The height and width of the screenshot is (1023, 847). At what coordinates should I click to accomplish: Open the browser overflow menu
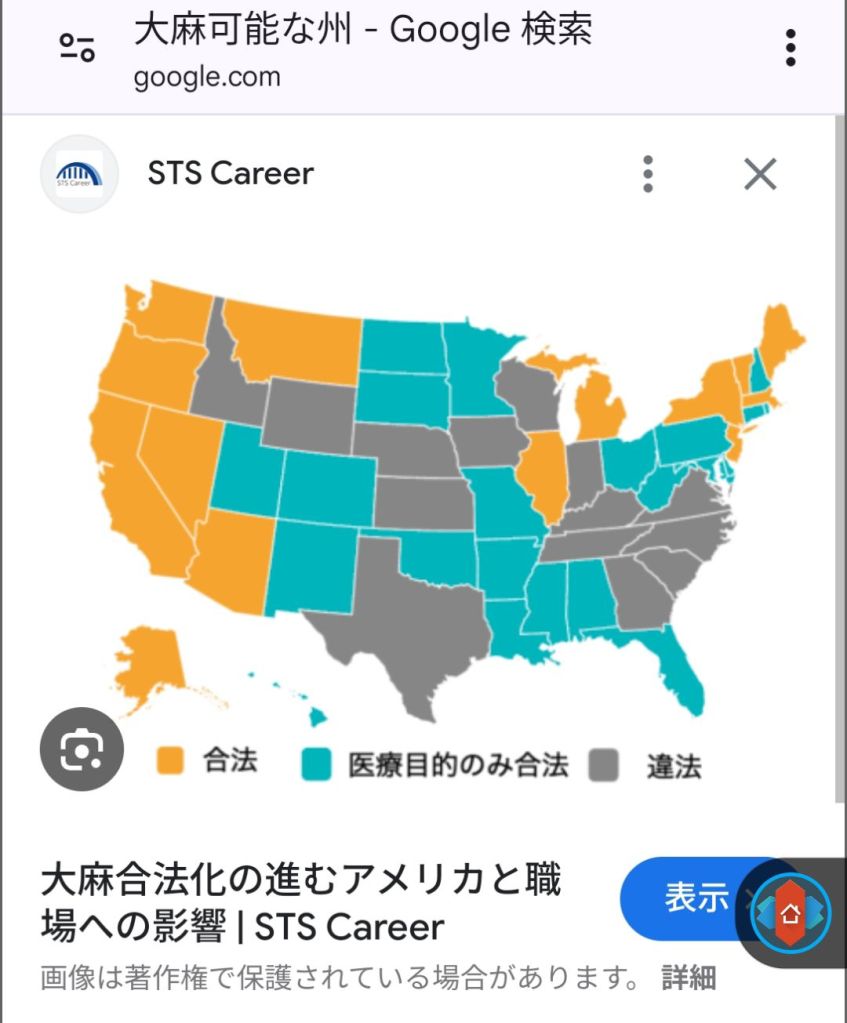coord(790,48)
